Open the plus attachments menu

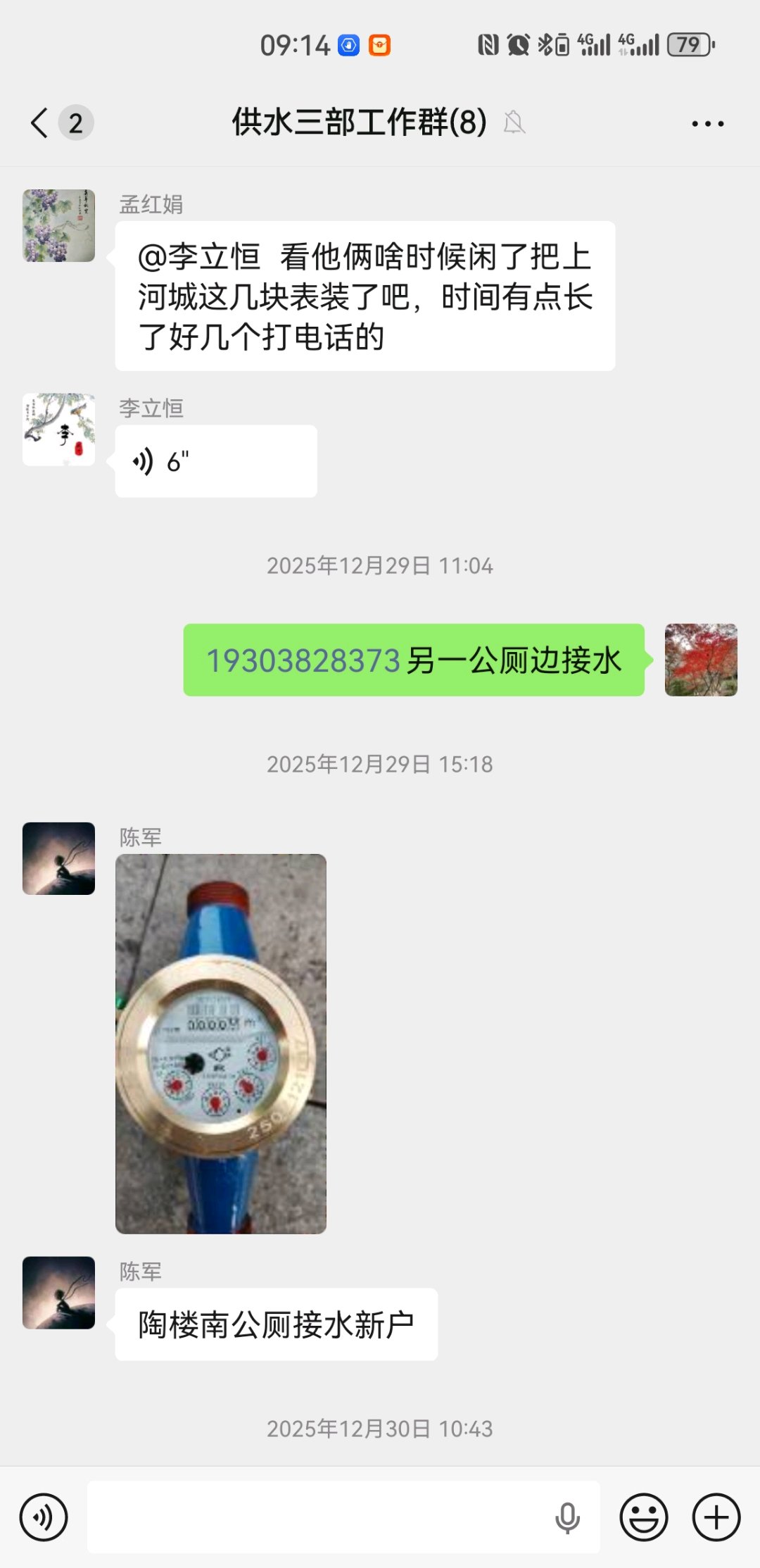pyautogui.click(x=716, y=1517)
